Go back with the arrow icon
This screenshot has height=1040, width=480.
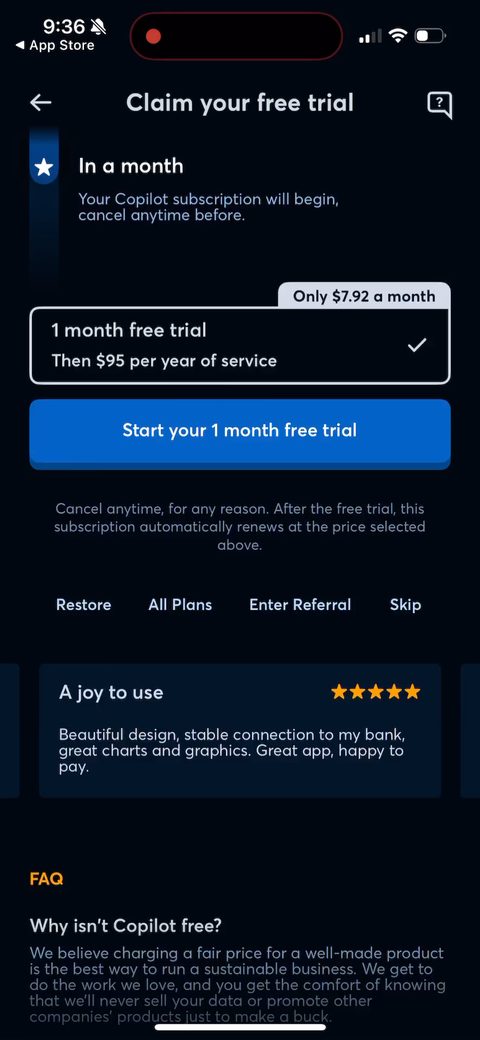coord(41,103)
